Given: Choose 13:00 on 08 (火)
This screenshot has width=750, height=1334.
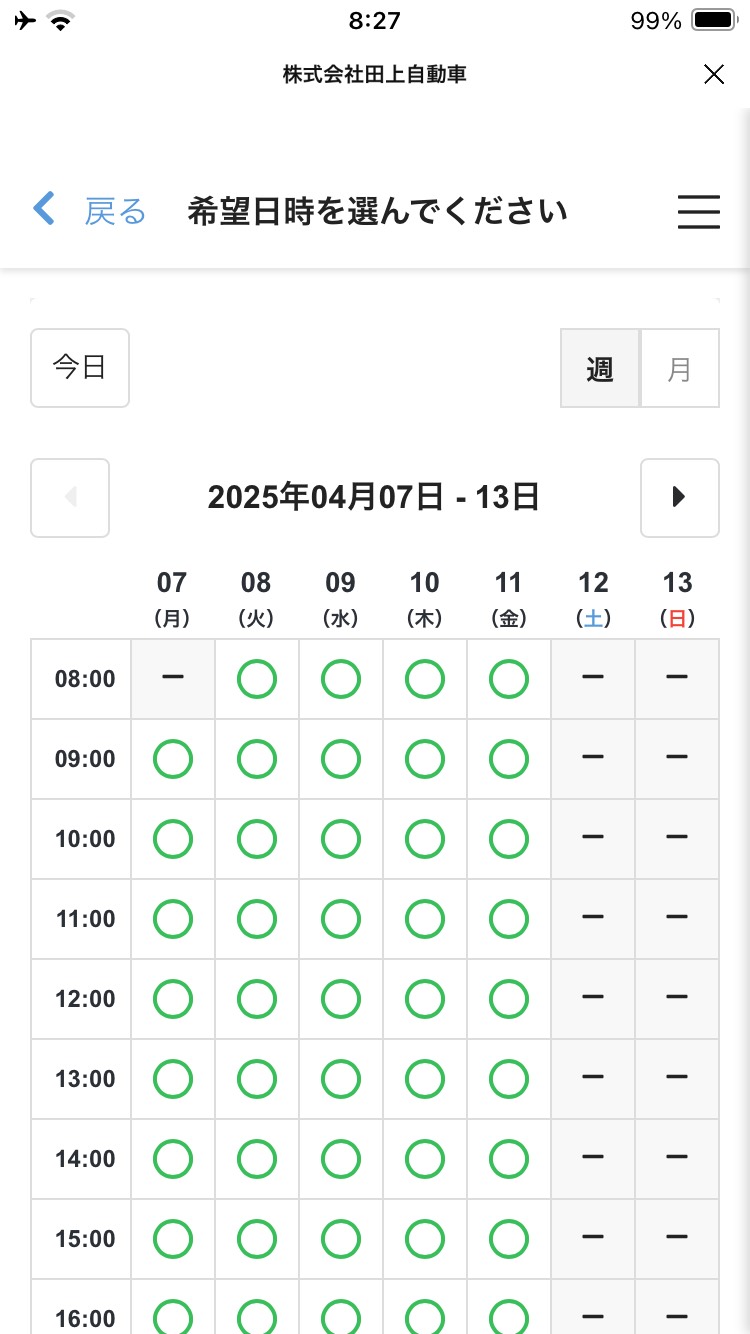Looking at the screenshot, I should 257,1079.
